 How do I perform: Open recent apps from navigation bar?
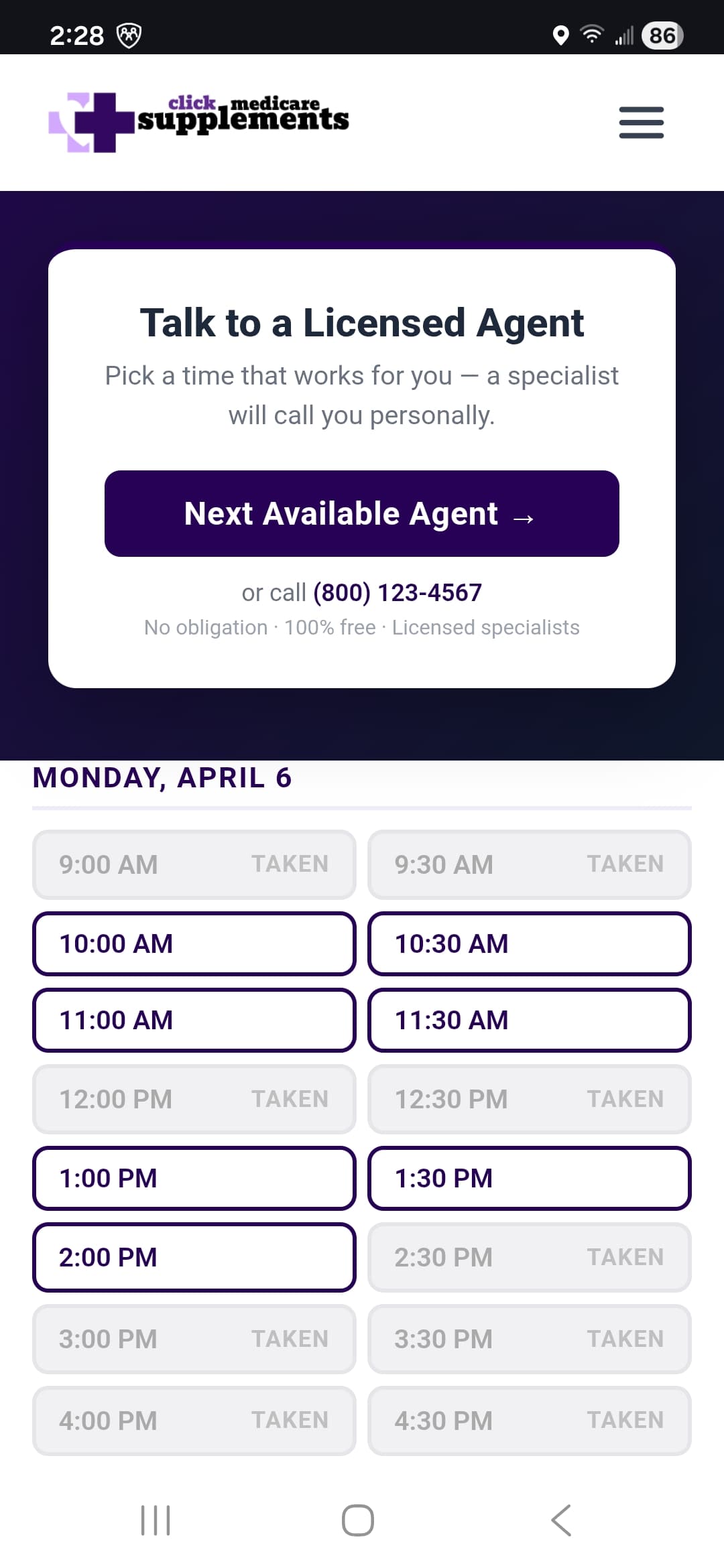(156, 1520)
